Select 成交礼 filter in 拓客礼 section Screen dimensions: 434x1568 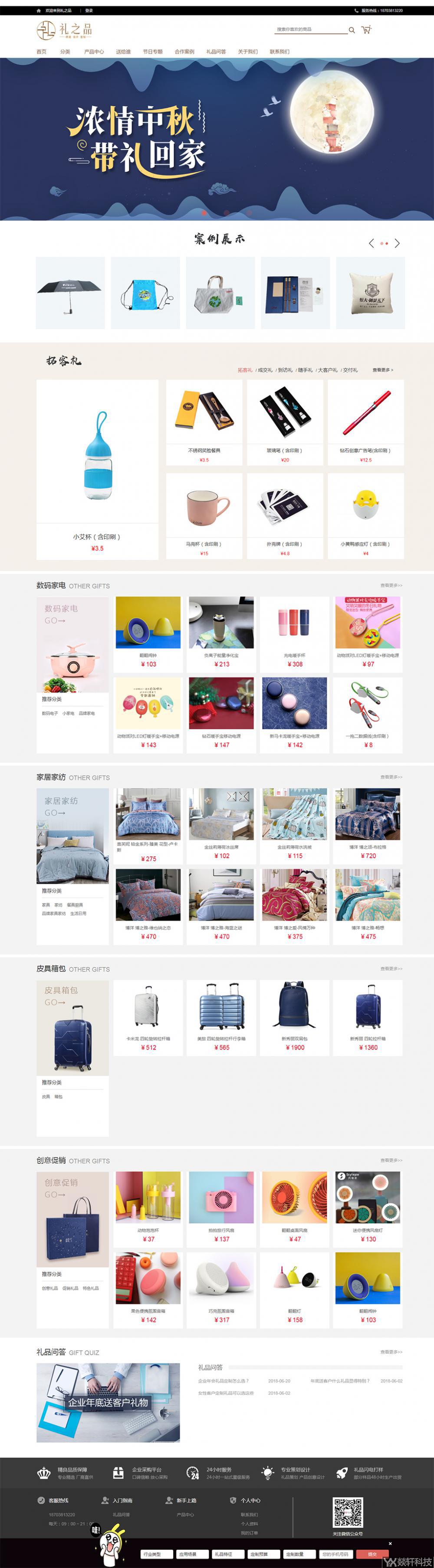tap(265, 370)
